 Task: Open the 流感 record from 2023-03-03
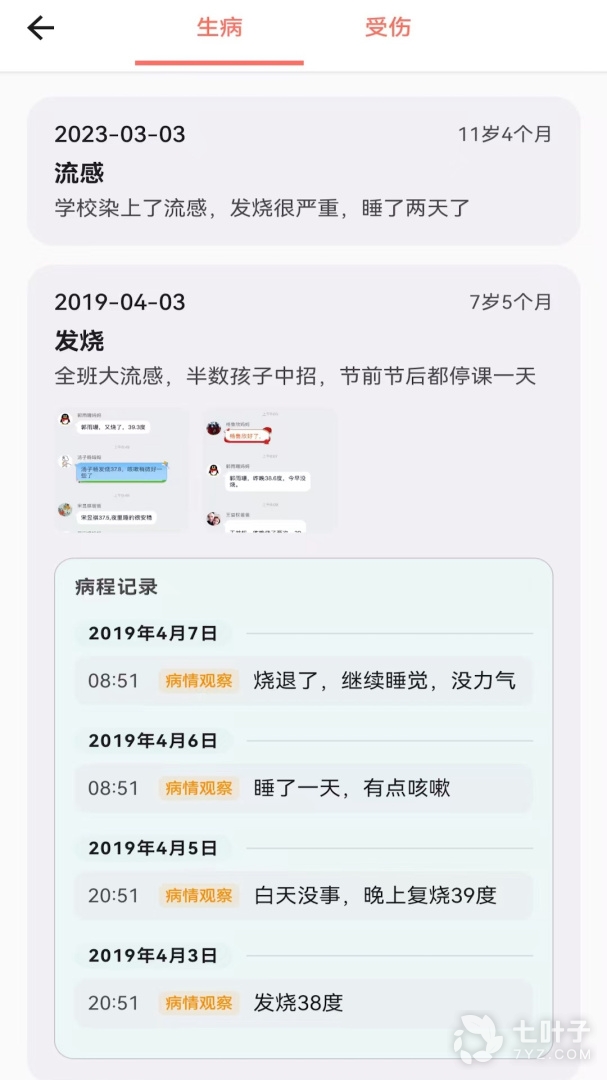pos(303,171)
